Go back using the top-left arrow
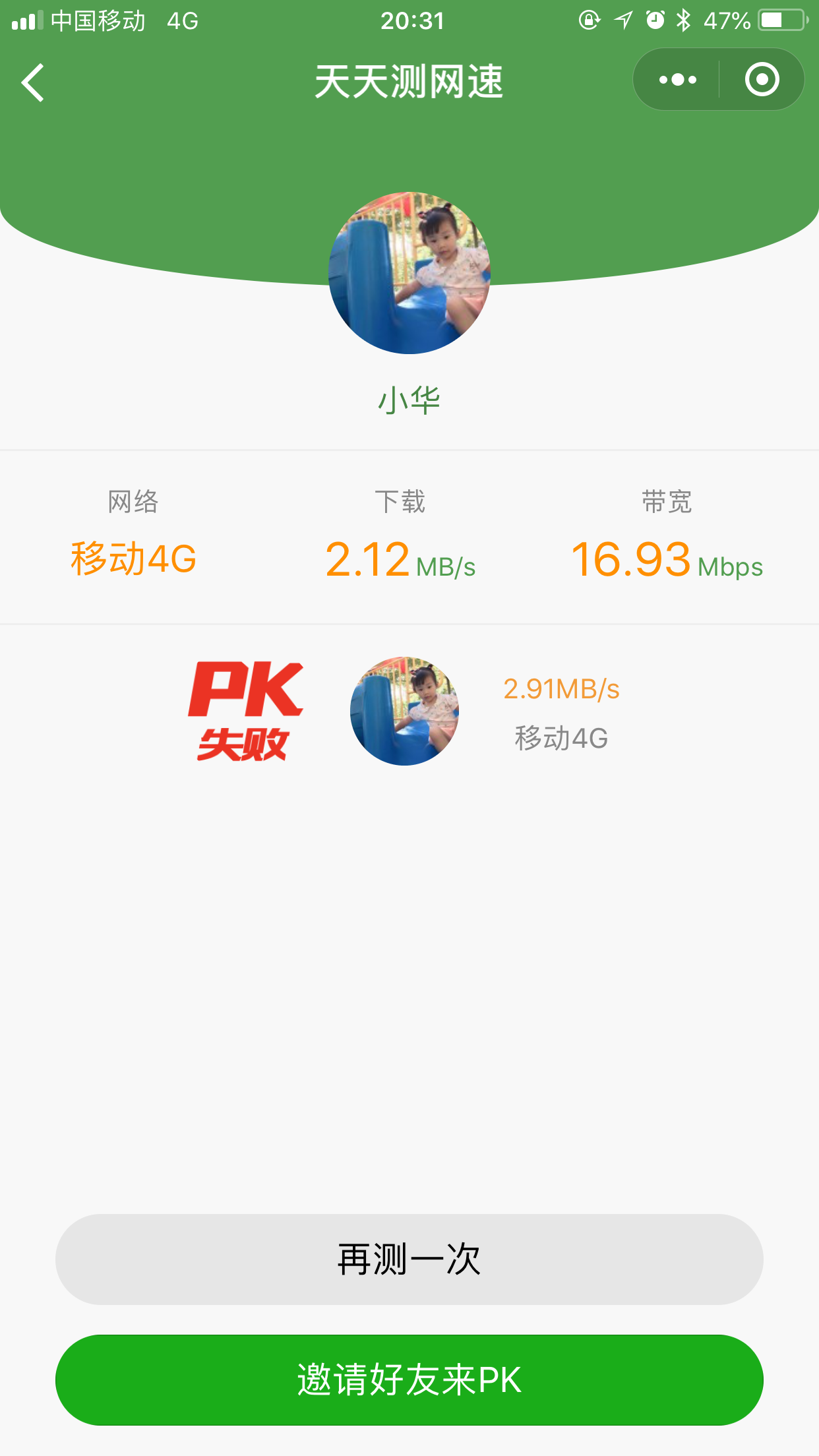 32,82
